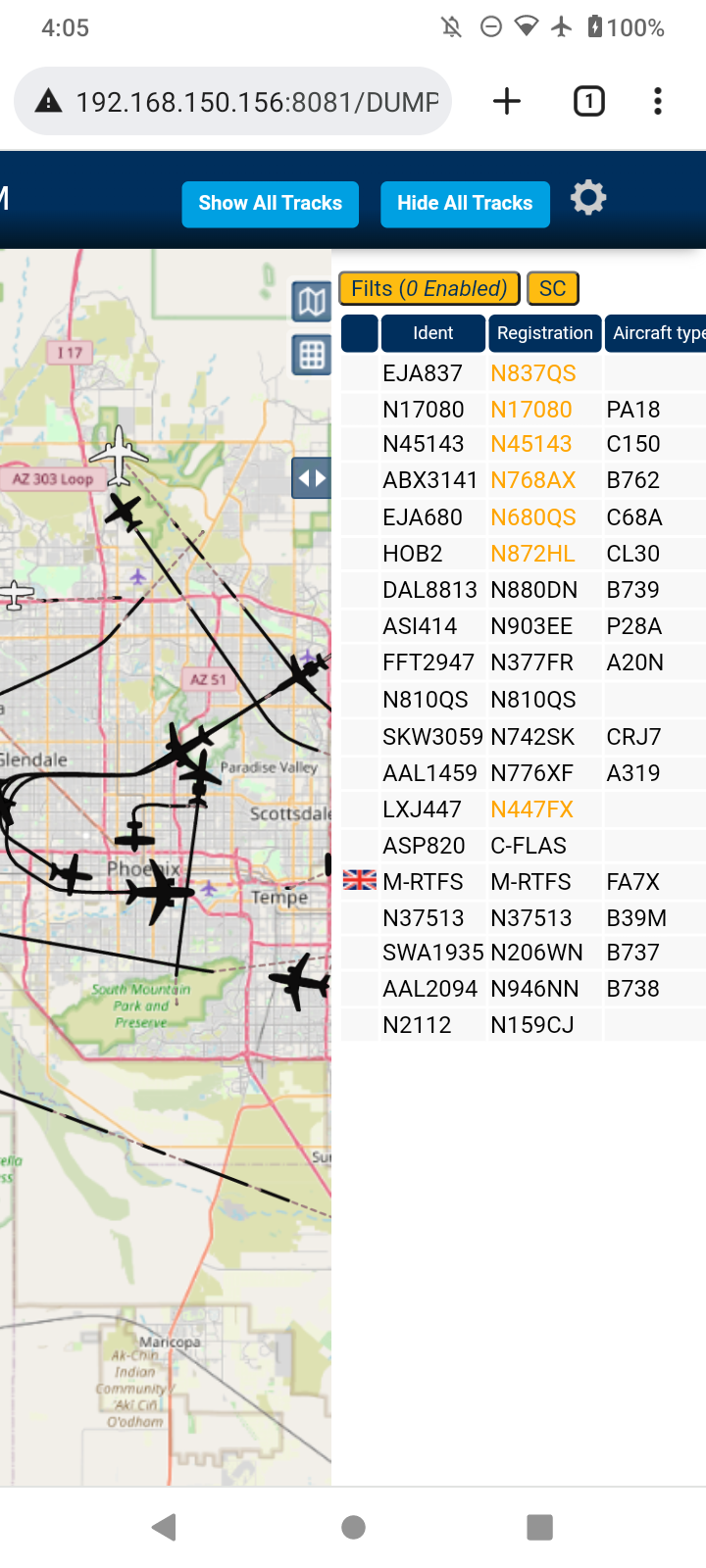Open a new browser tab
The width and height of the screenshot is (706, 1568).
coord(507,101)
